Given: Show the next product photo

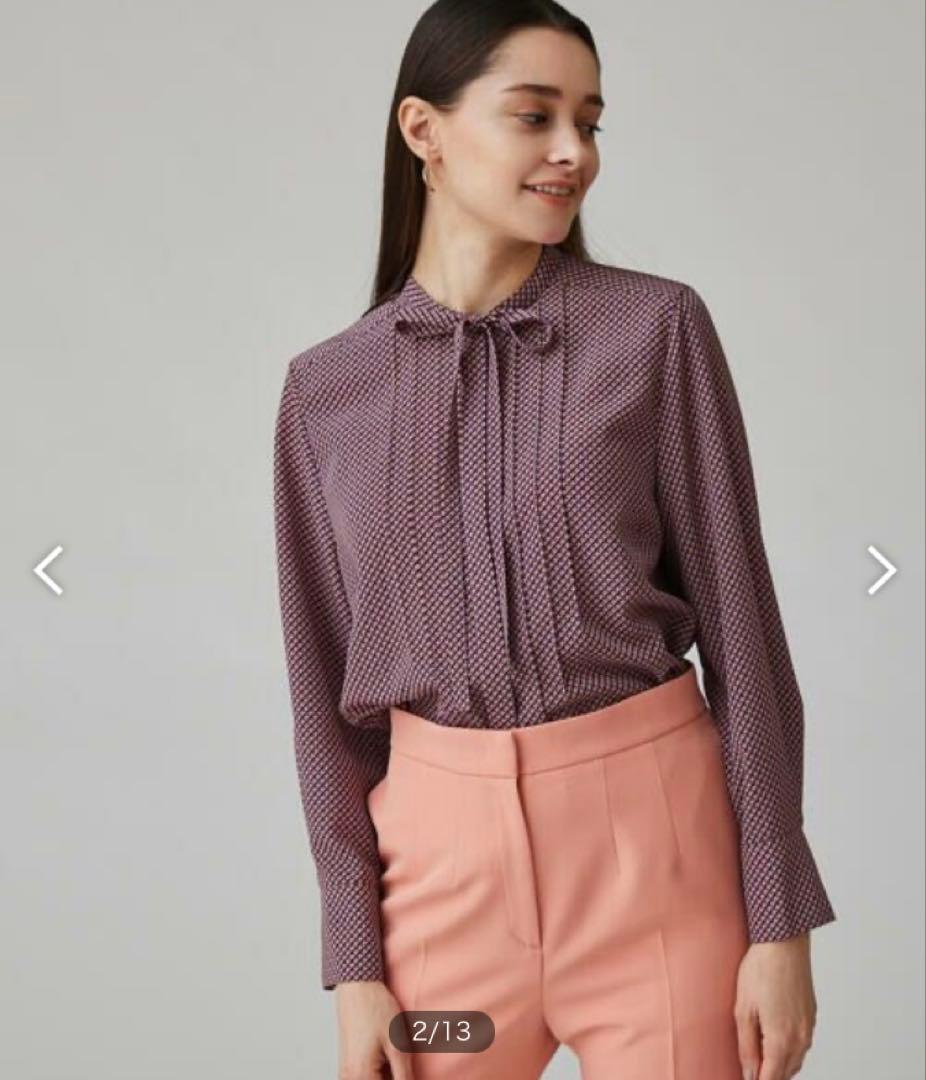Looking at the screenshot, I should tap(880, 570).
